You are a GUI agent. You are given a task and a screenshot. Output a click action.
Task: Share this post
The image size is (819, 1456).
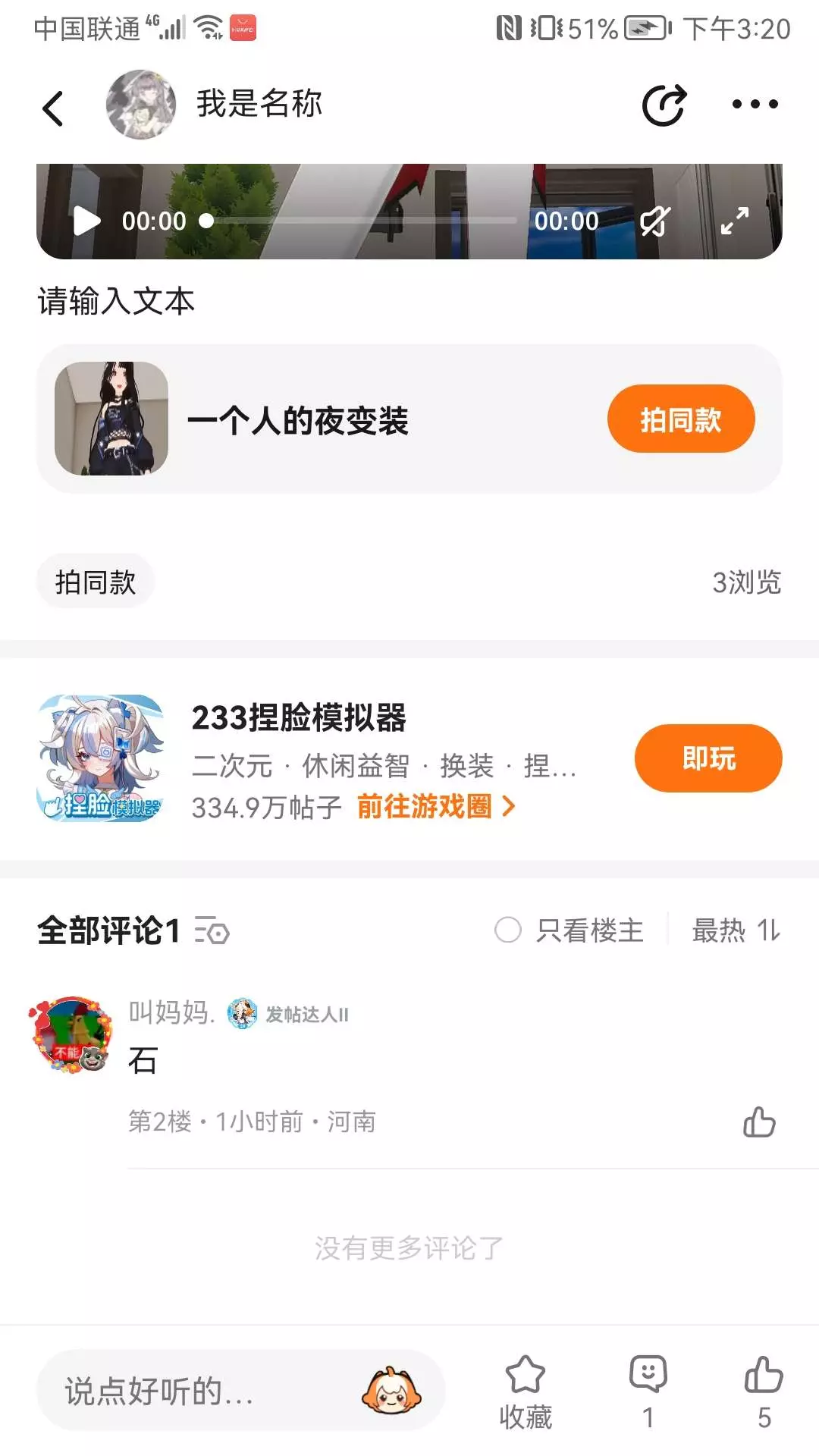pos(664,105)
